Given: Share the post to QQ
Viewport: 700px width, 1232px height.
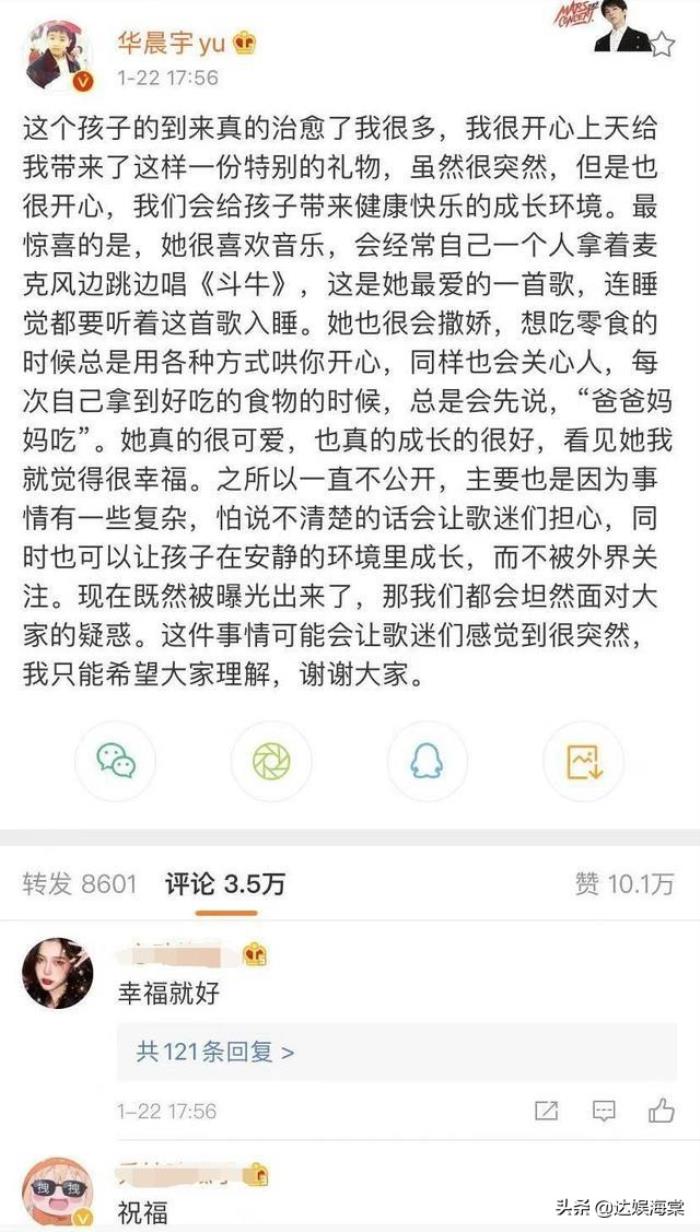Looking at the screenshot, I should (x=427, y=762).
